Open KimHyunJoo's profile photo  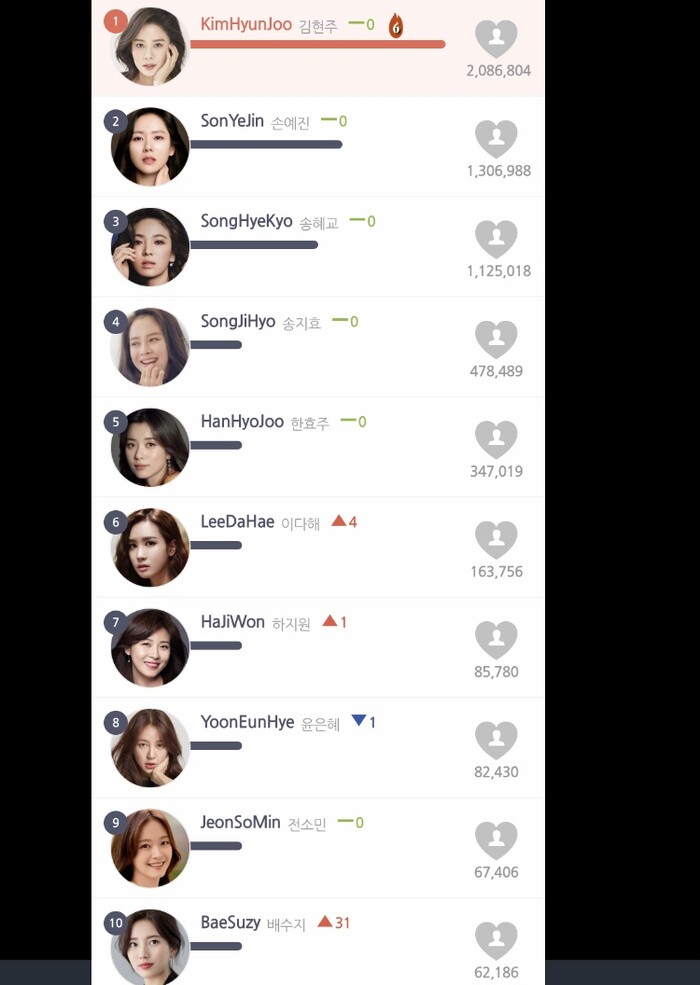coord(150,47)
